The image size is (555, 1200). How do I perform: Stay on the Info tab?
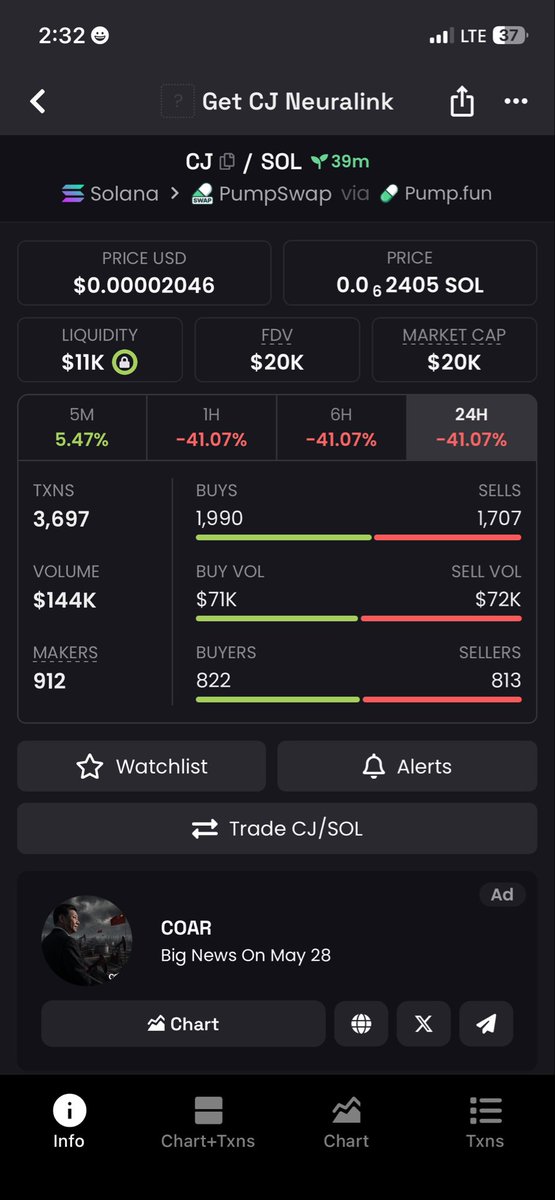pyautogui.click(x=69, y=1122)
